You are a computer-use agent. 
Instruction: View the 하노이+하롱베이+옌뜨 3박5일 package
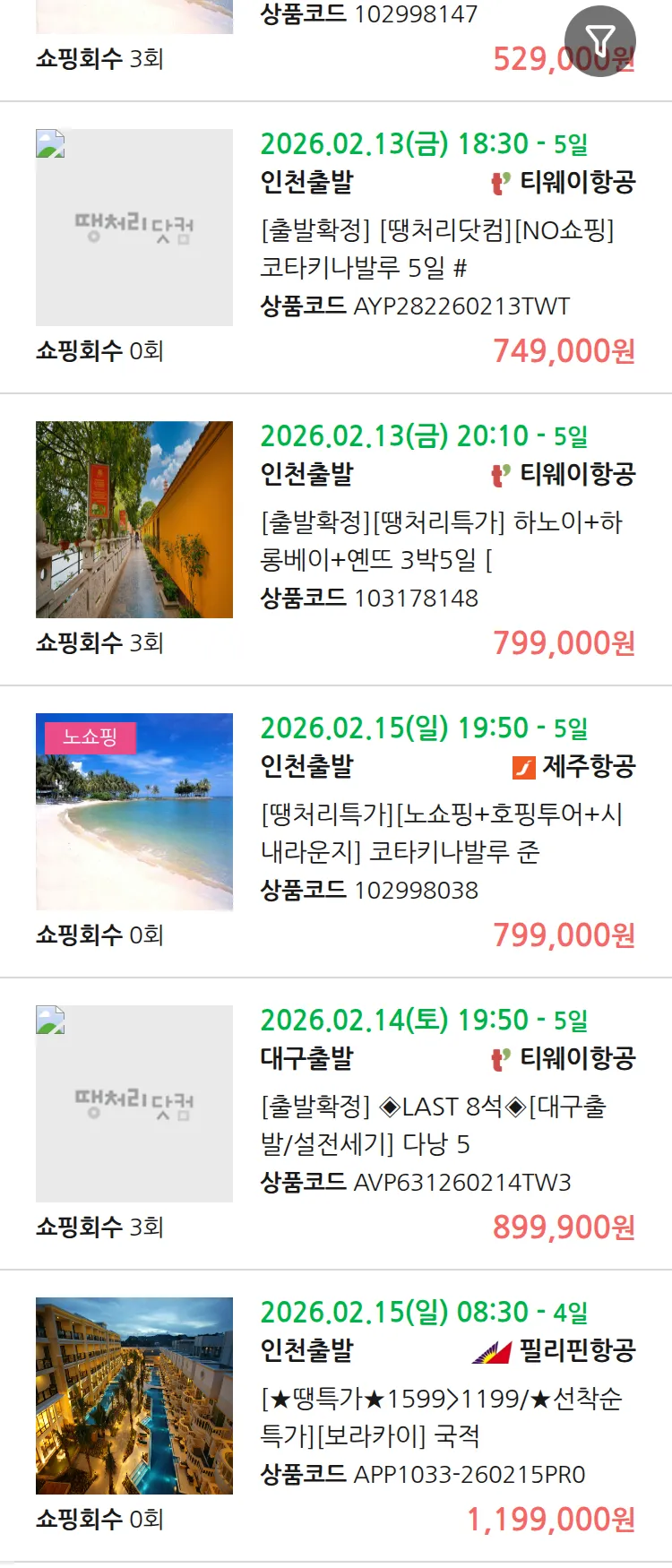441,540
